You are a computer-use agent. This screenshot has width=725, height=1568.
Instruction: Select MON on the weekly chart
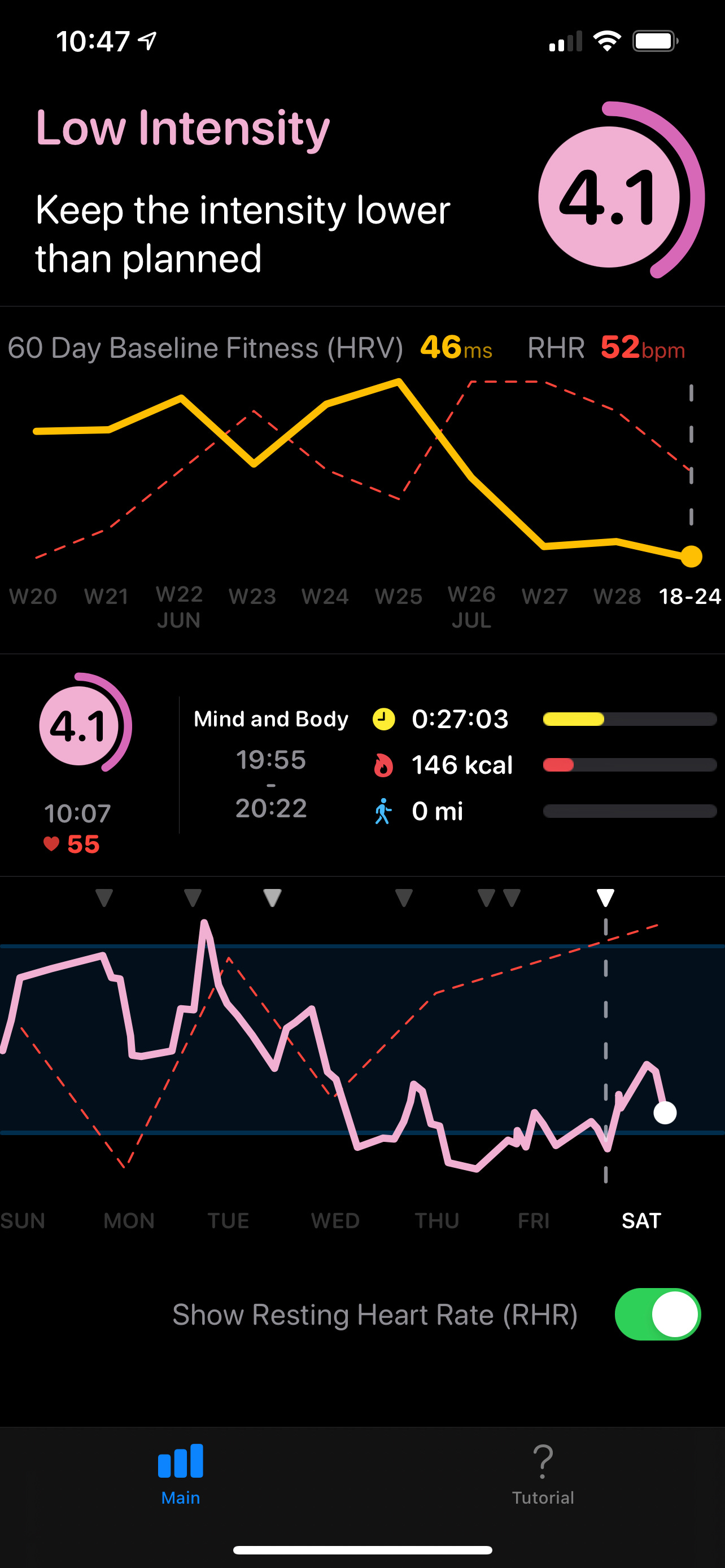pyautogui.click(x=129, y=1220)
